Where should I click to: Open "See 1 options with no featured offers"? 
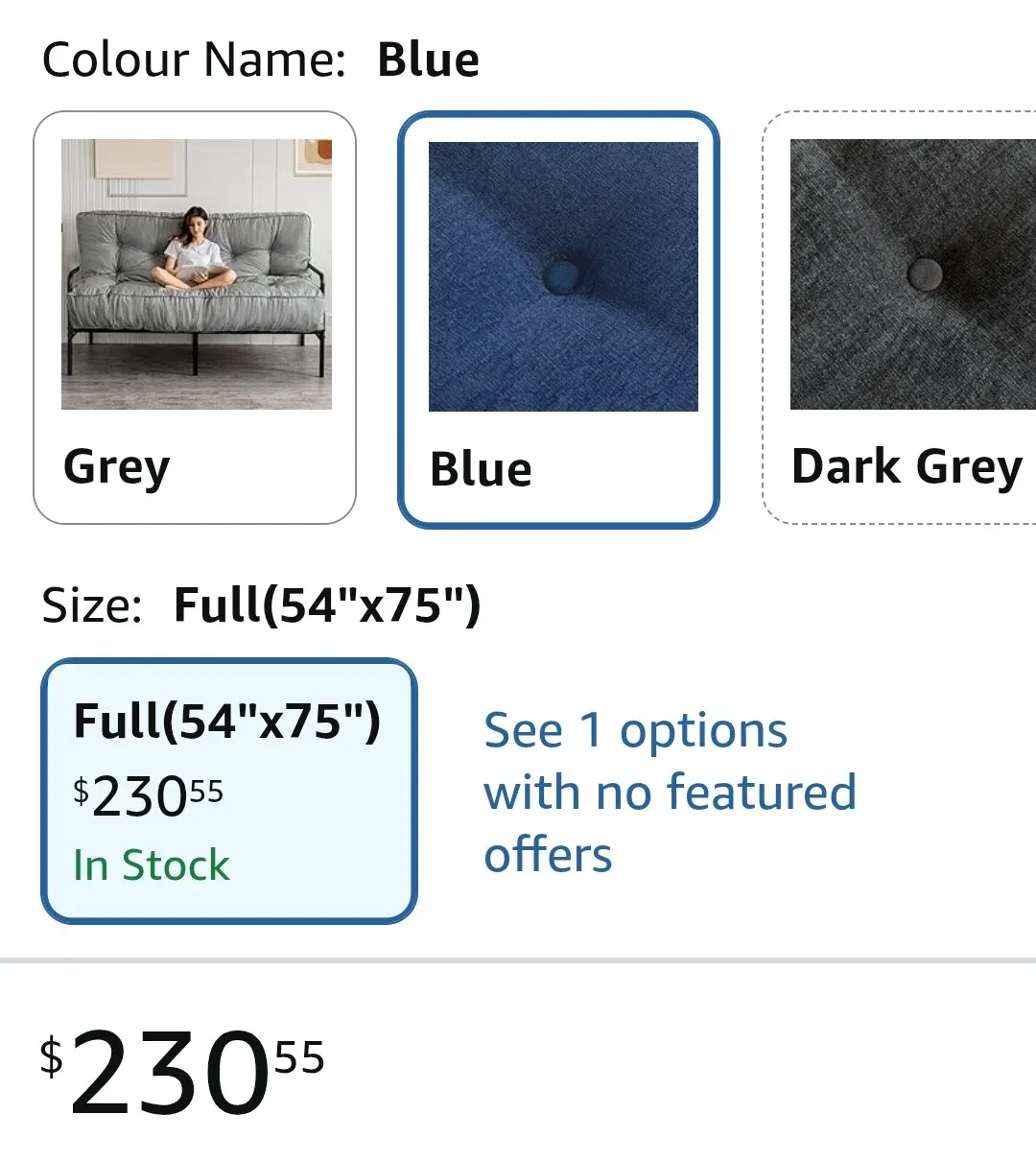coord(671,792)
